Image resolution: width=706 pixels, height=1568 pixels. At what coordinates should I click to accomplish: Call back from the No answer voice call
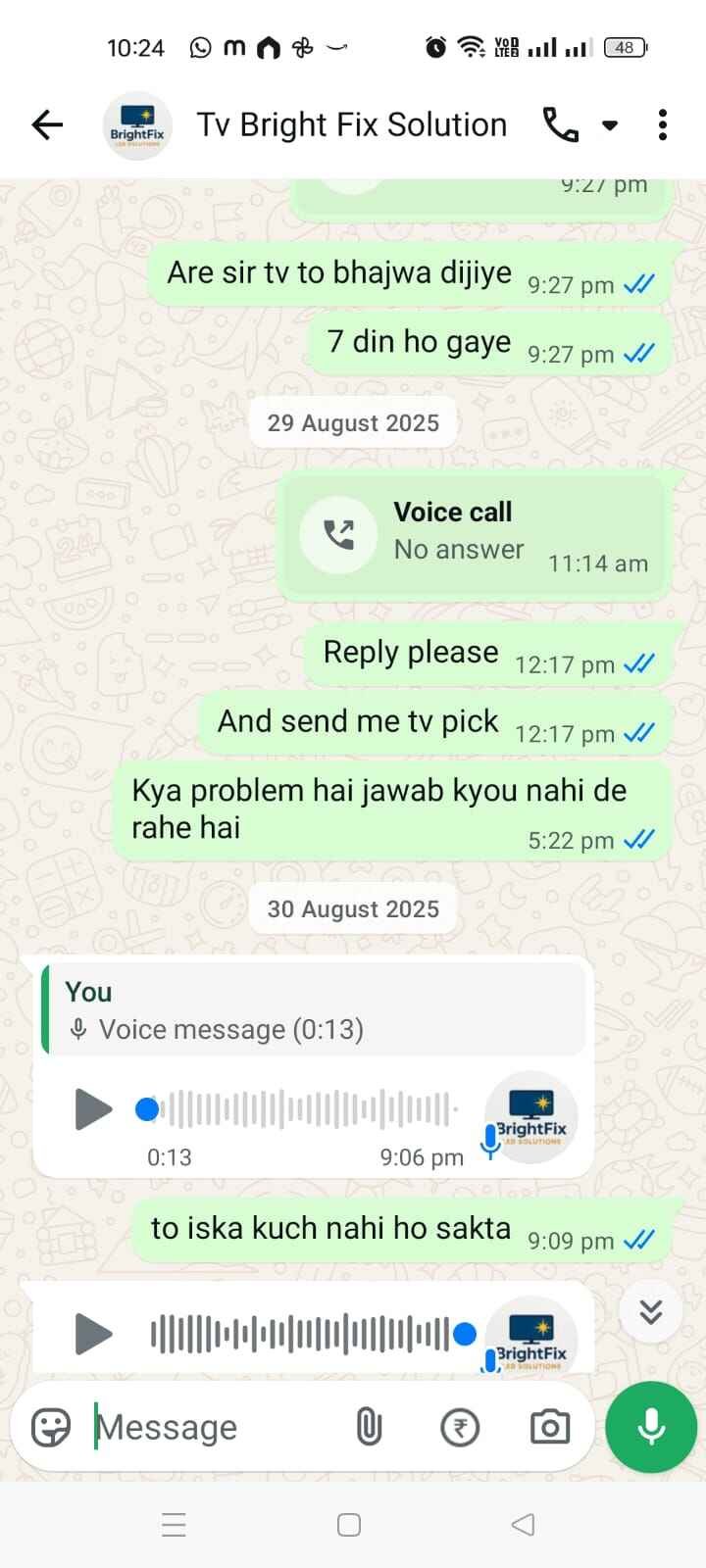339,534
